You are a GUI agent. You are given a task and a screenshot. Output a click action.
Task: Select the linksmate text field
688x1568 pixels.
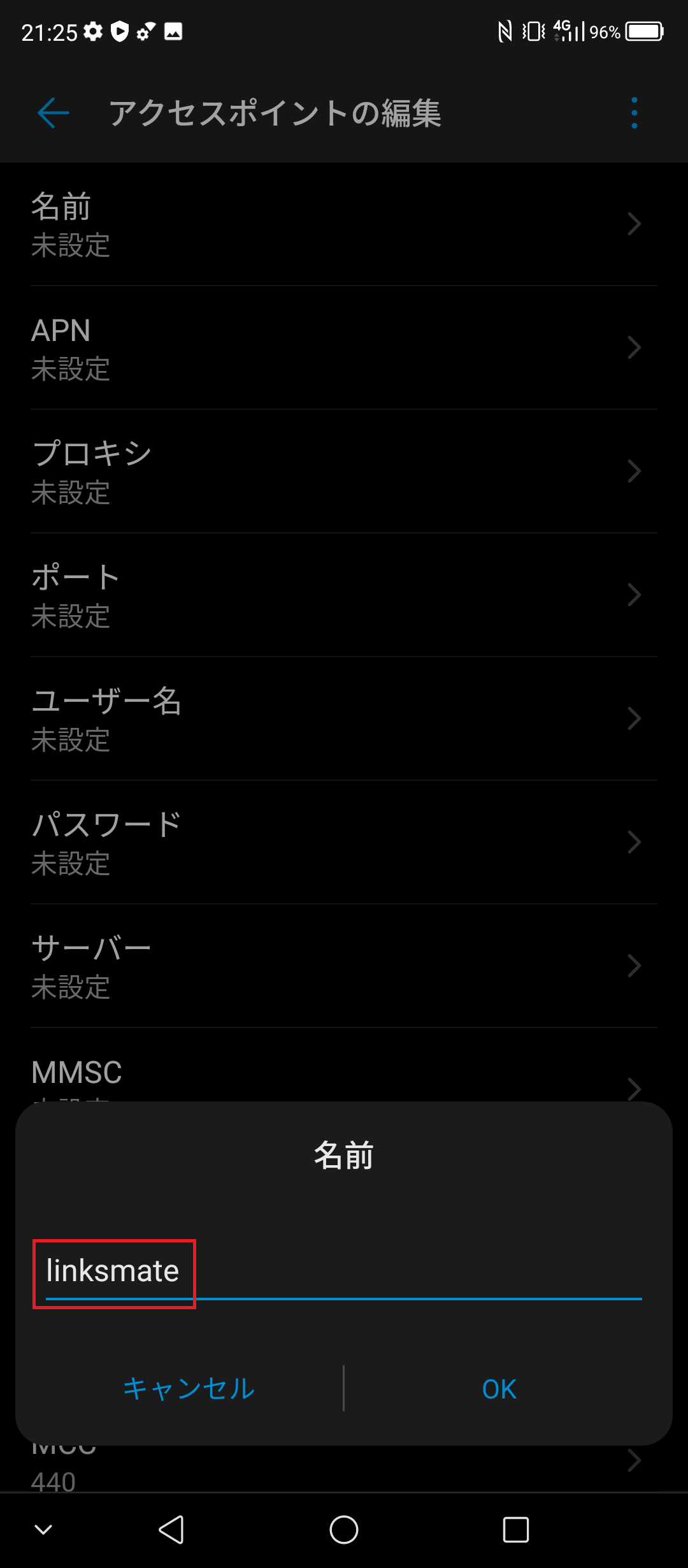[115, 1272]
